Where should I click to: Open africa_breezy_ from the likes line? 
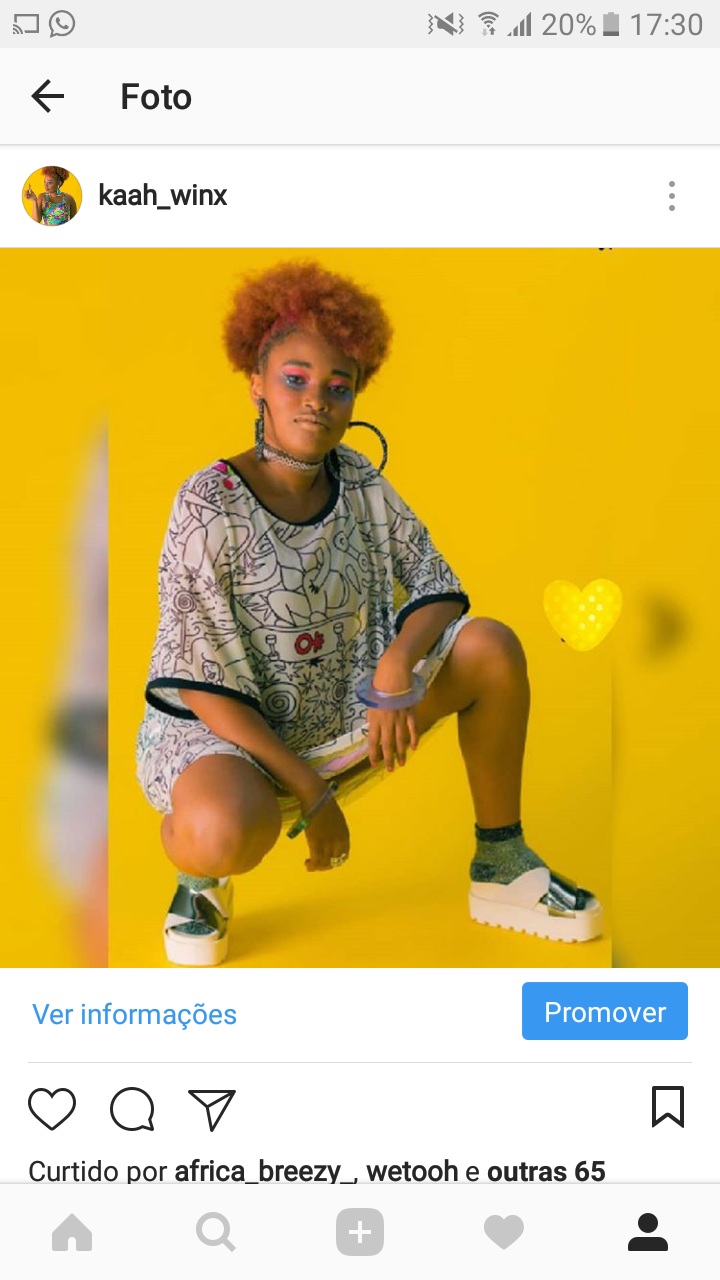coord(265,1170)
